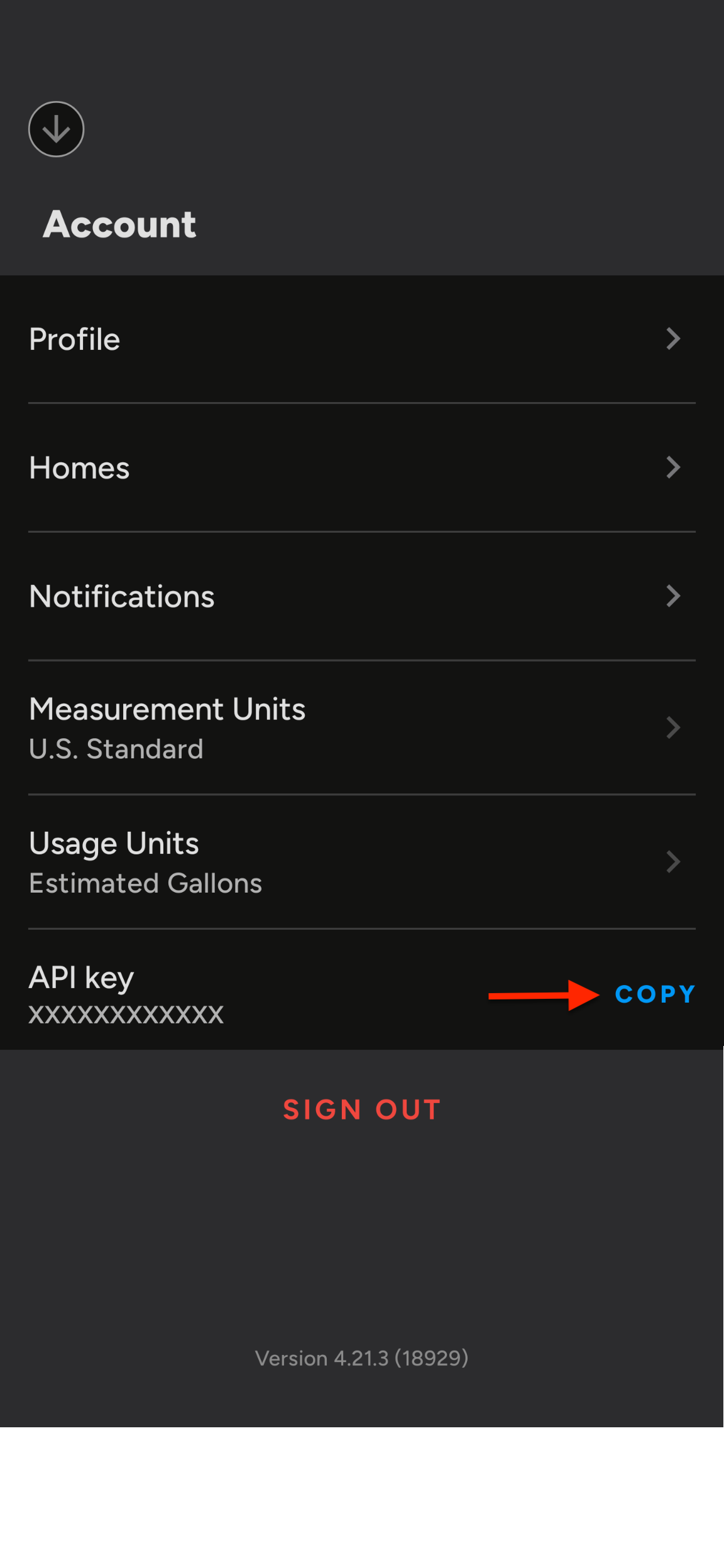Viewport: 724px width, 1568px height.
Task: Click the circular down arrow icon
Action: coord(56,128)
